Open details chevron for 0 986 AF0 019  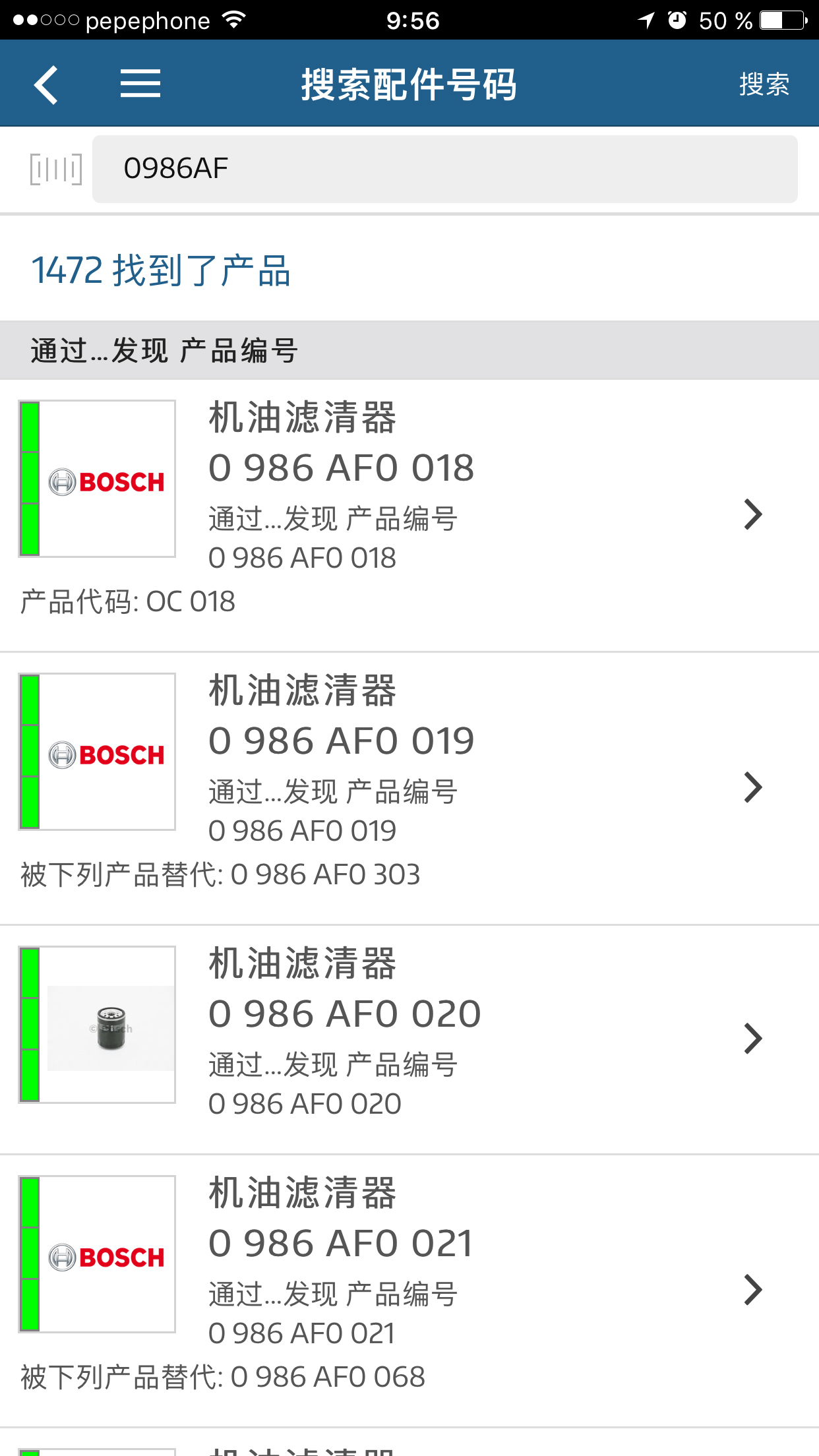coord(752,787)
